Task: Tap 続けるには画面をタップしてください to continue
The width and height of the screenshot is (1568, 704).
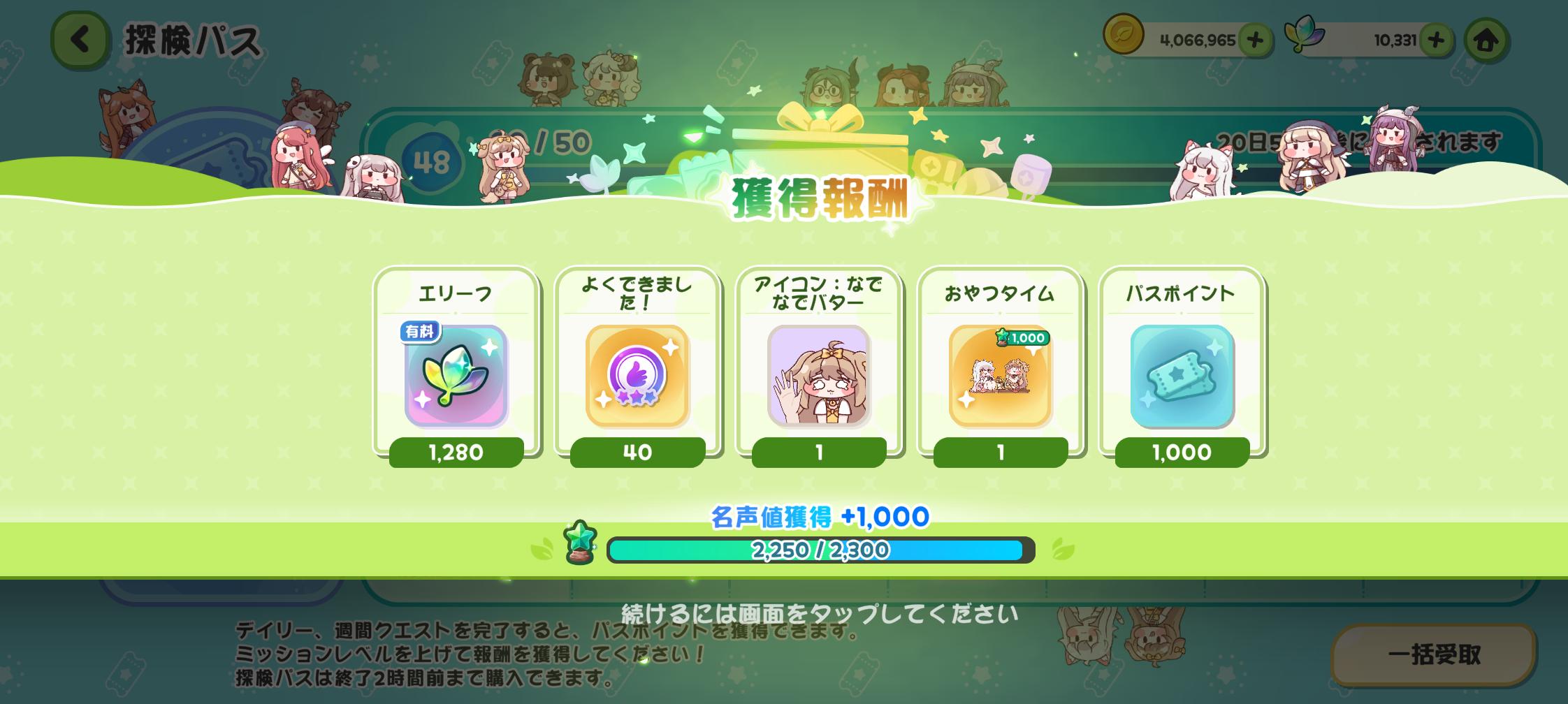Action: [818, 614]
